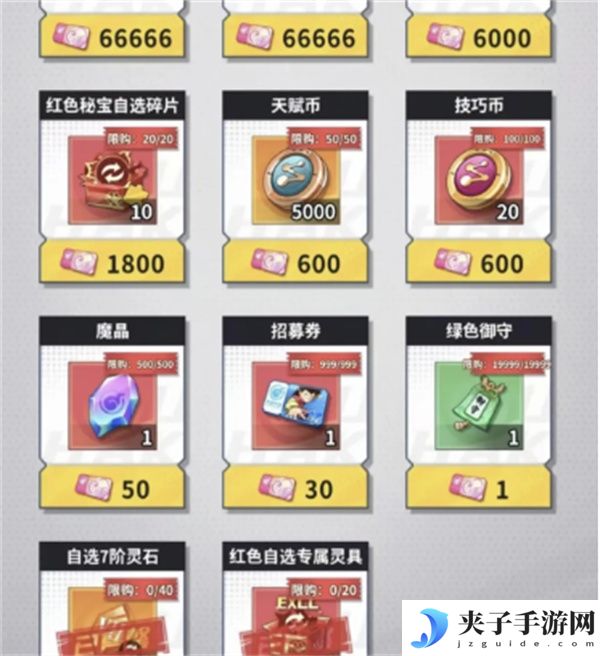
Task: Select the 红色自选专属灵具 item card
Action: [295, 605]
